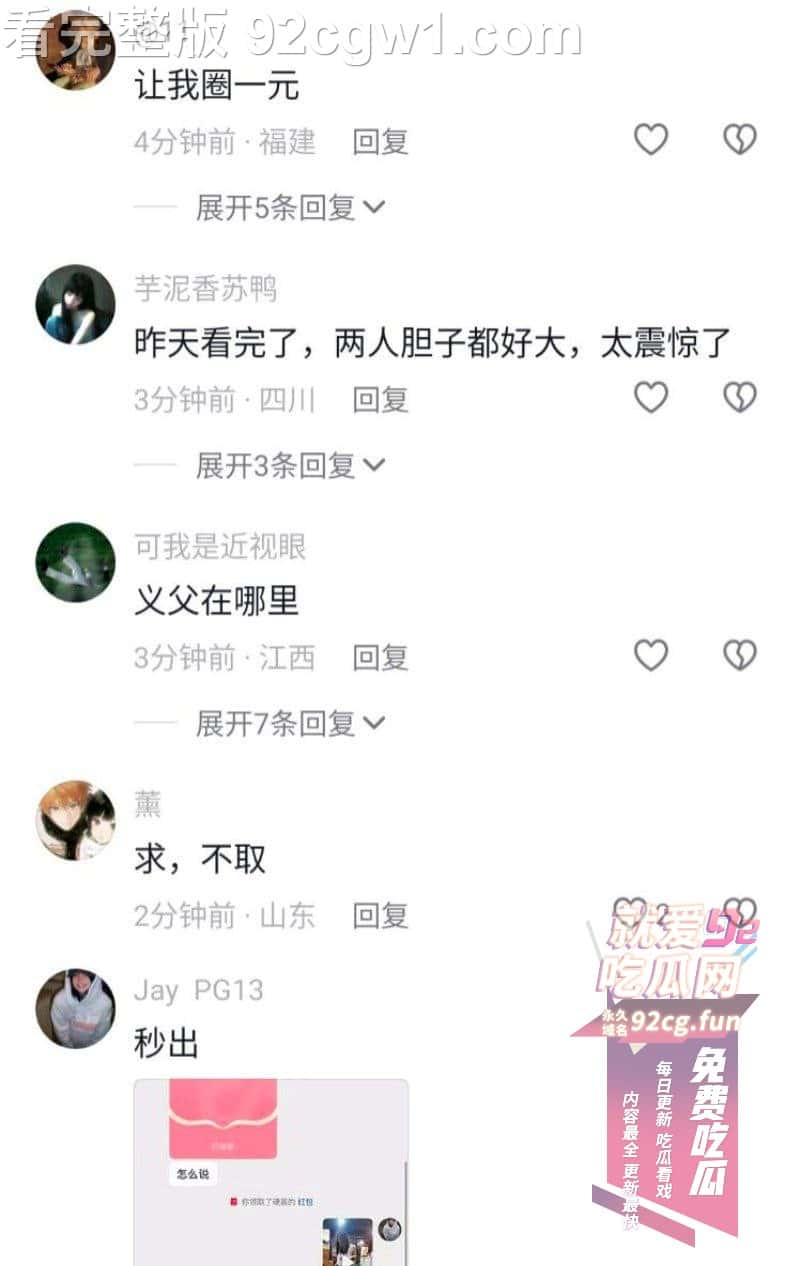Dislike the comment "让我圈一元"
Image resolution: width=800 pixels, height=1266 pixels.
point(740,140)
